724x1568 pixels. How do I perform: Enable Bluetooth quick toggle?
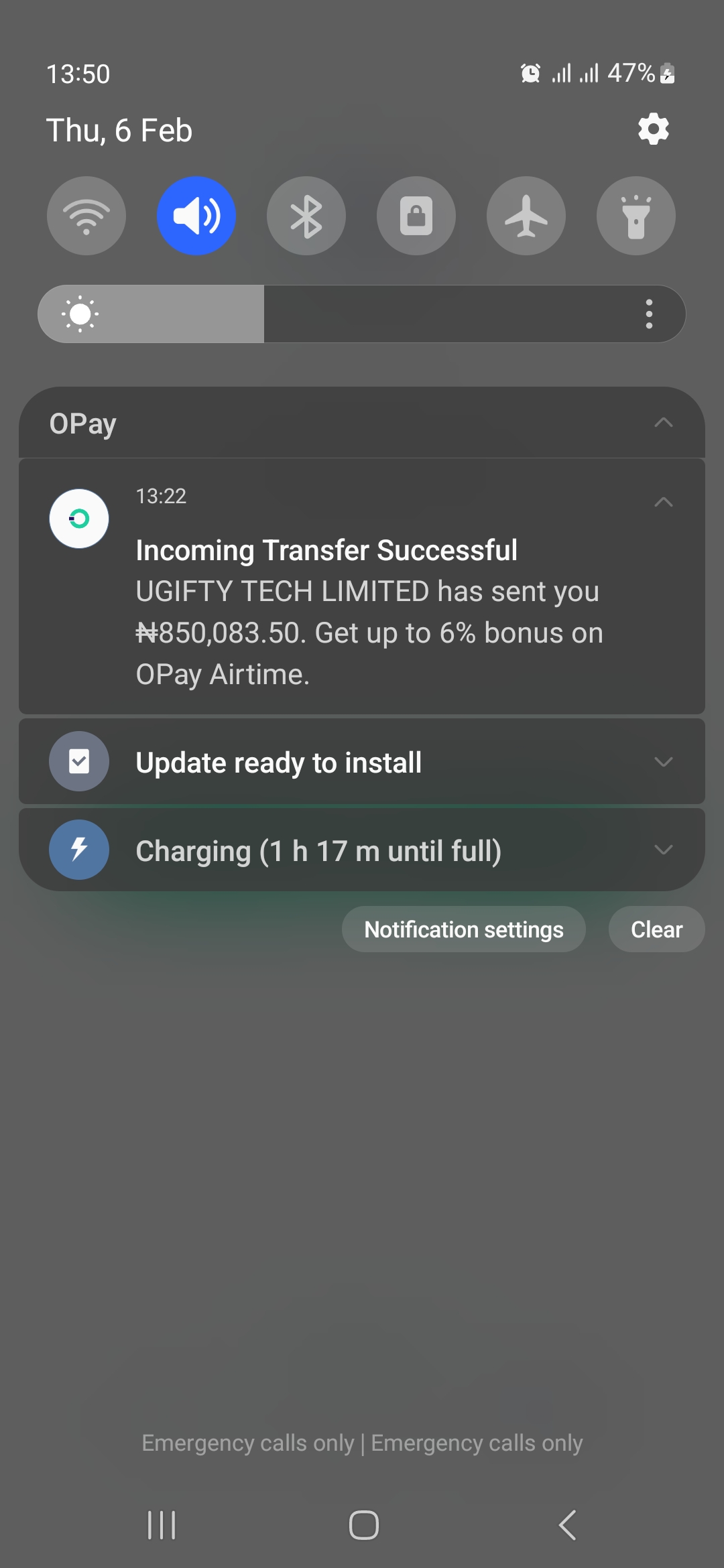[x=306, y=216]
